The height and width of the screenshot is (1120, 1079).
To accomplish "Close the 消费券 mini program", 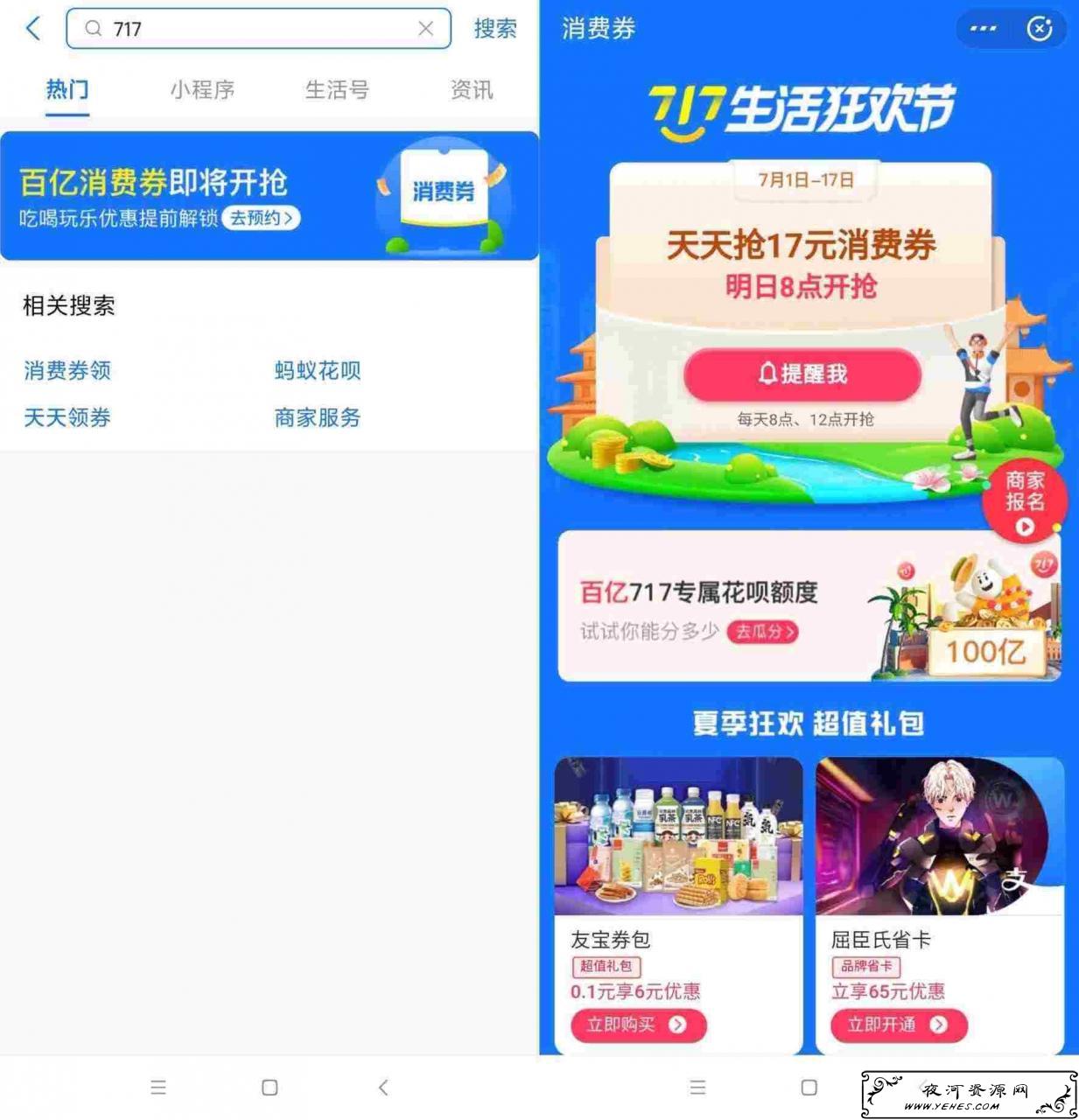I will click(x=1039, y=29).
